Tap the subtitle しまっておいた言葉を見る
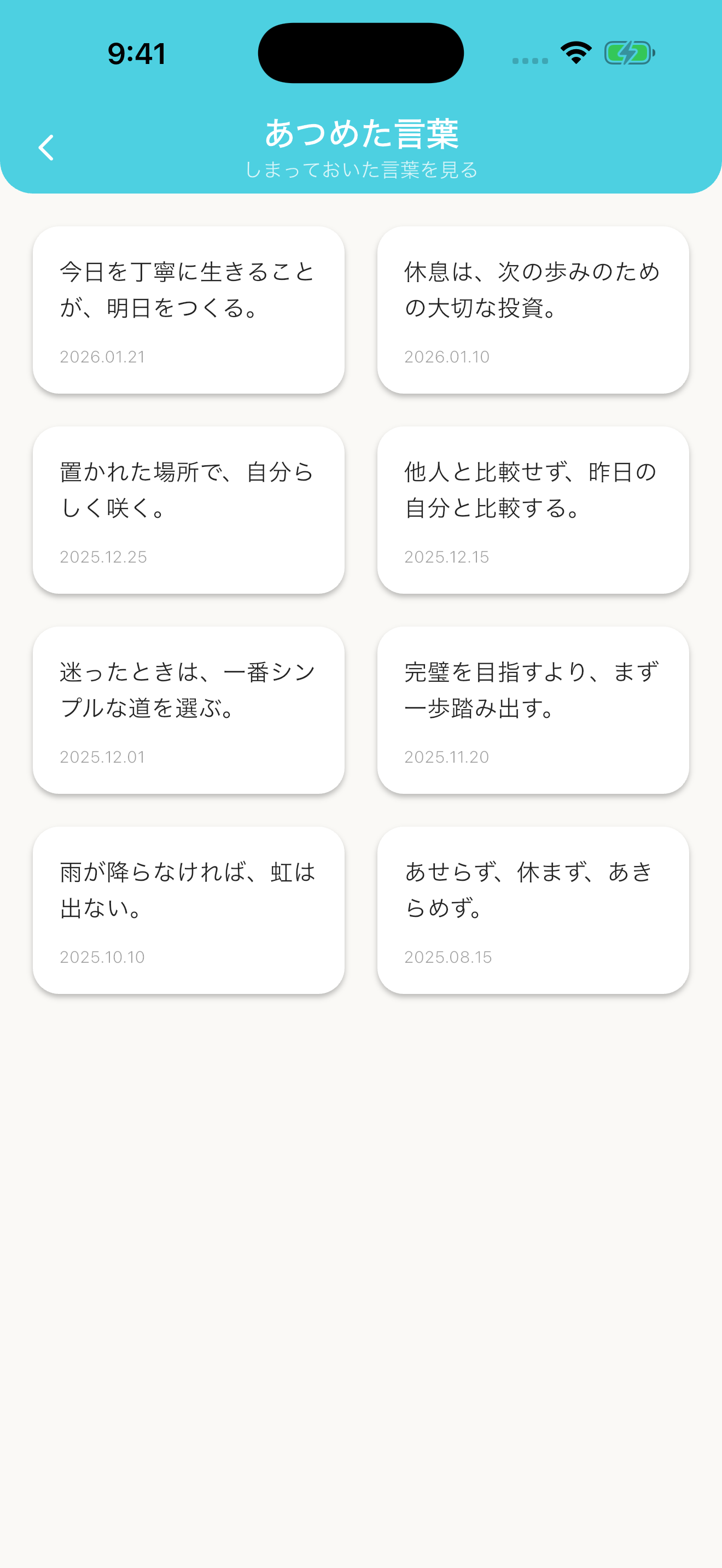This screenshot has height=1568, width=722. pyautogui.click(x=361, y=171)
